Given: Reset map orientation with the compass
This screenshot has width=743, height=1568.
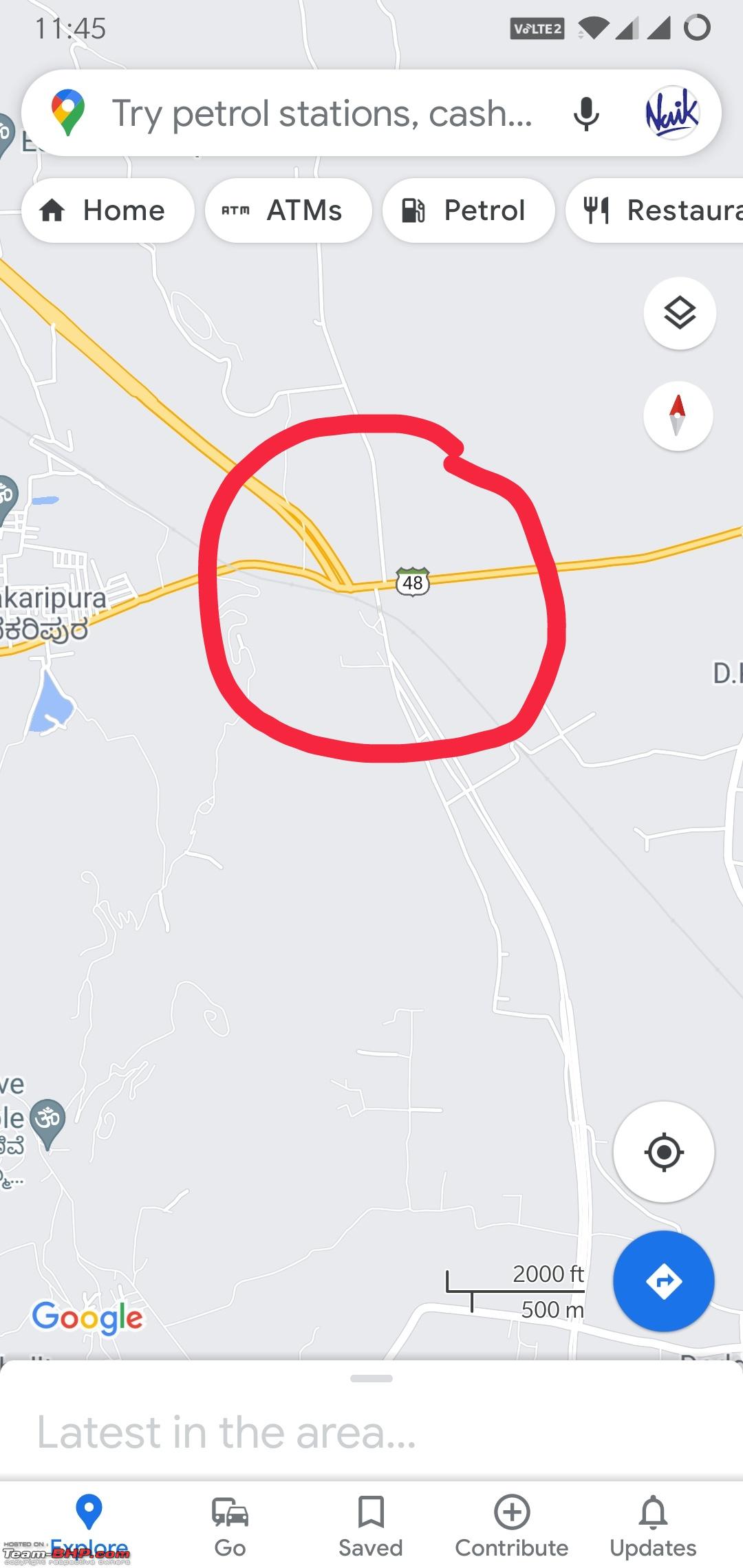Looking at the screenshot, I should point(678,415).
